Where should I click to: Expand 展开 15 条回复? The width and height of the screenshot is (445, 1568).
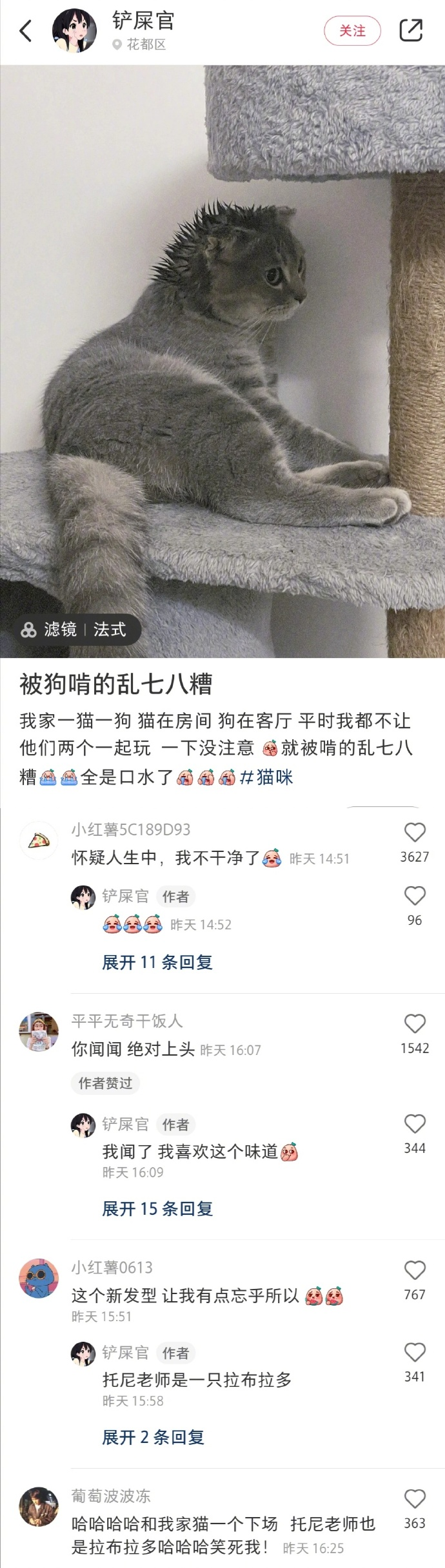(157, 1209)
